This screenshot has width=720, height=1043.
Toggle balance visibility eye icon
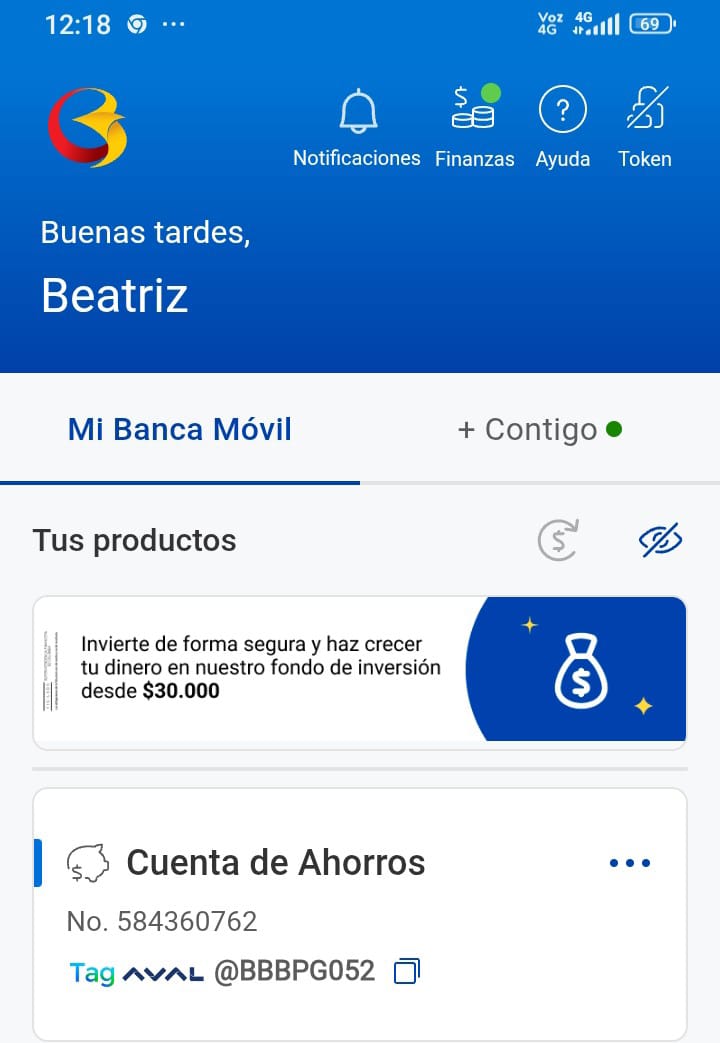pos(660,540)
